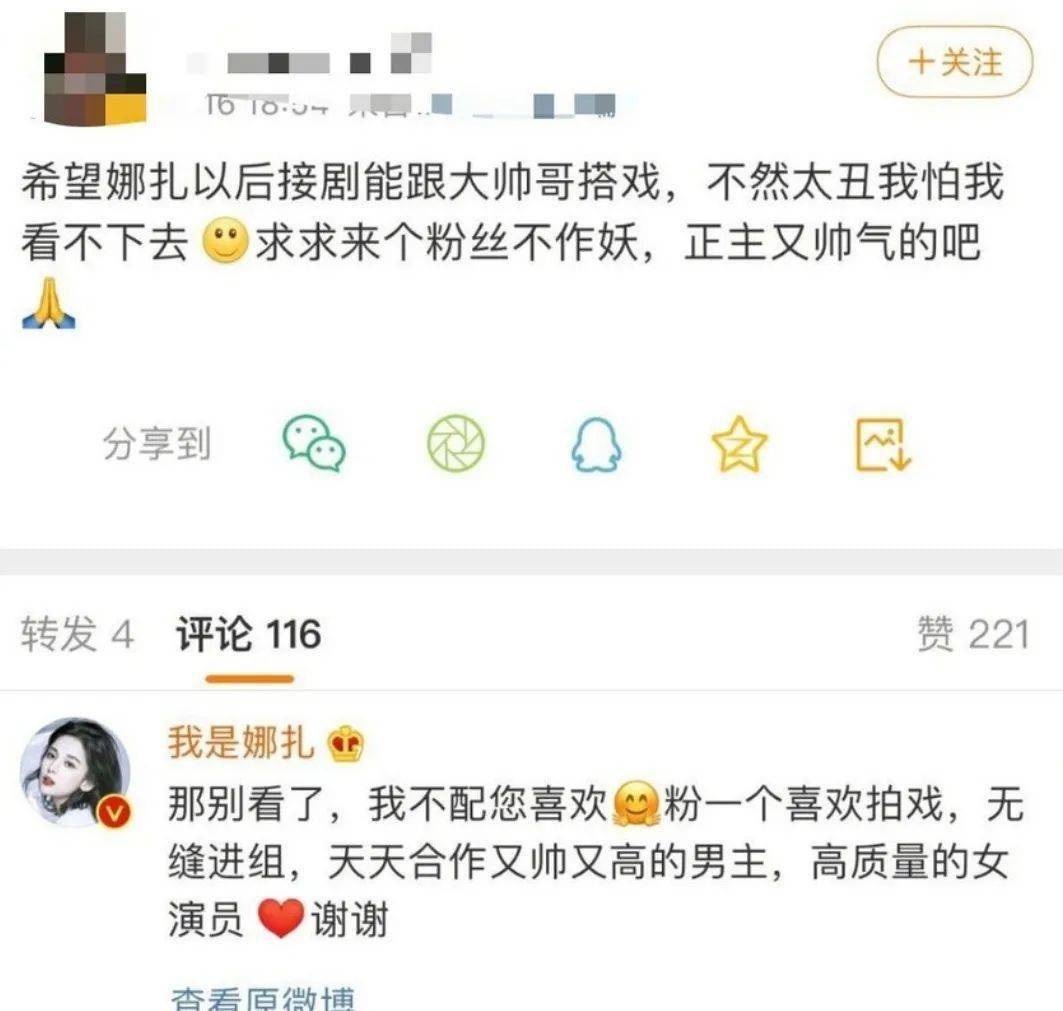
Task: Share the post to WeChat
Action: click(313, 444)
